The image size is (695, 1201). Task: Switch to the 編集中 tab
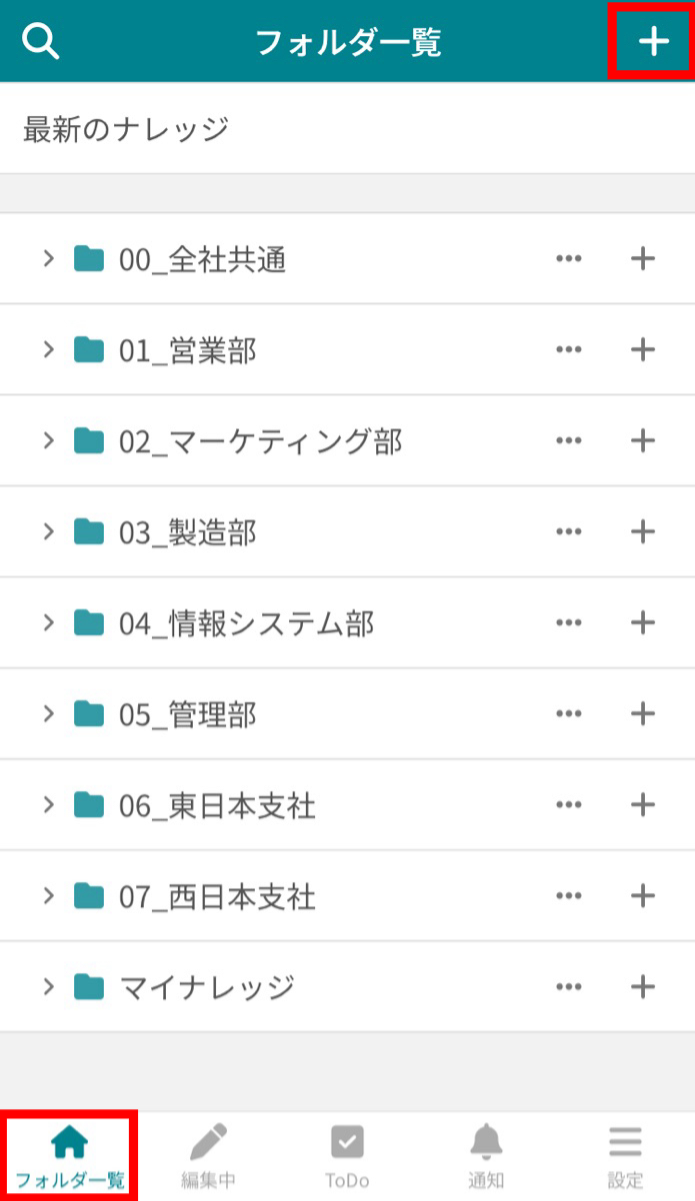click(208, 1155)
